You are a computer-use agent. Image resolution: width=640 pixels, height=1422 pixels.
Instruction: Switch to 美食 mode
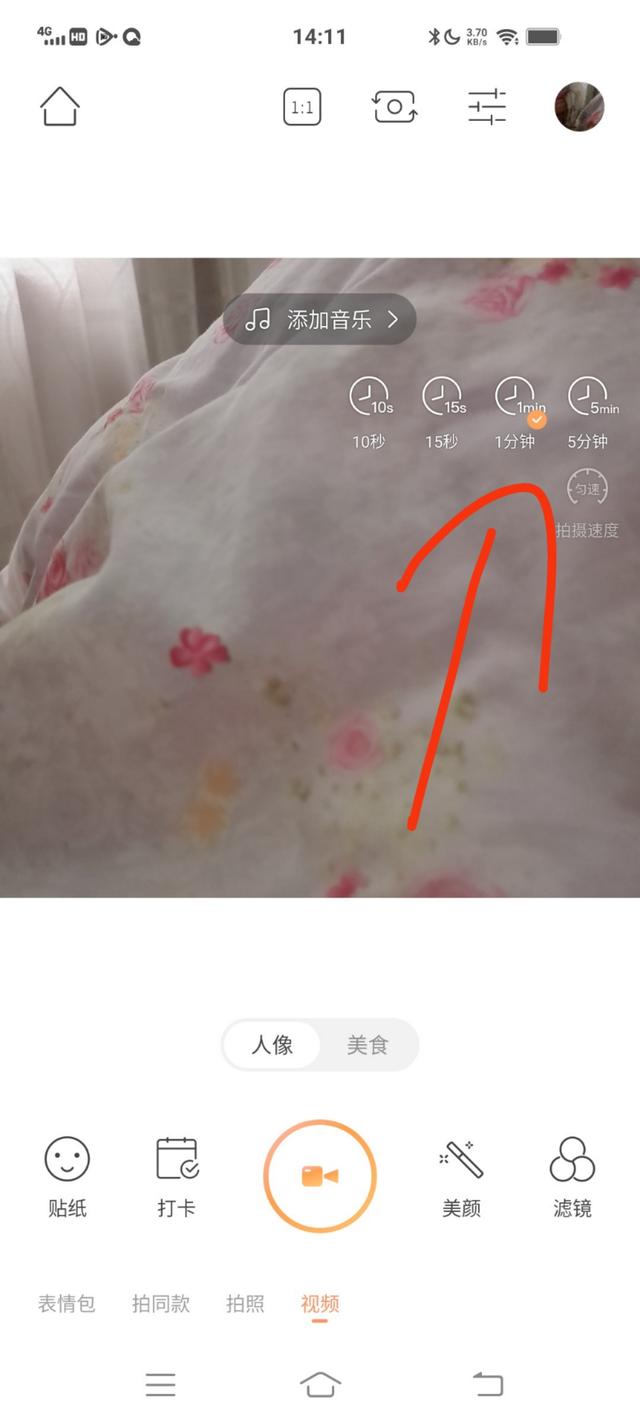coord(367,1046)
